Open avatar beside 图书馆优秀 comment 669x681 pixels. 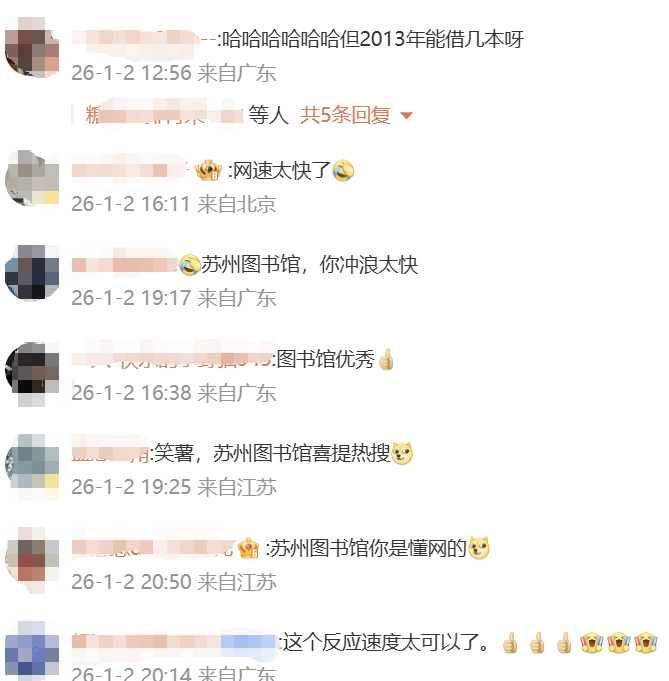pos(32,366)
